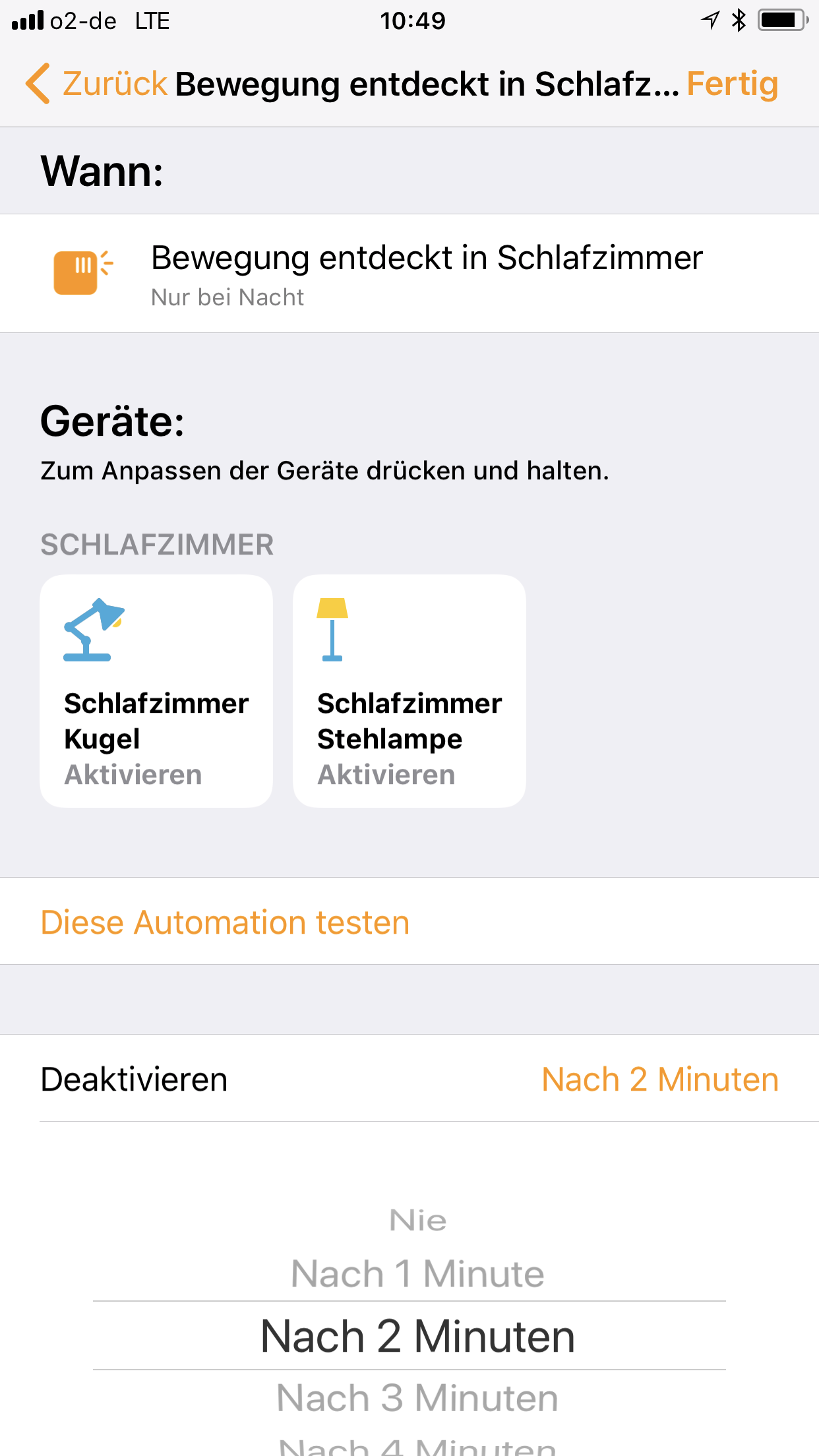
Task: Go back with the Zurück button
Action: [96, 84]
